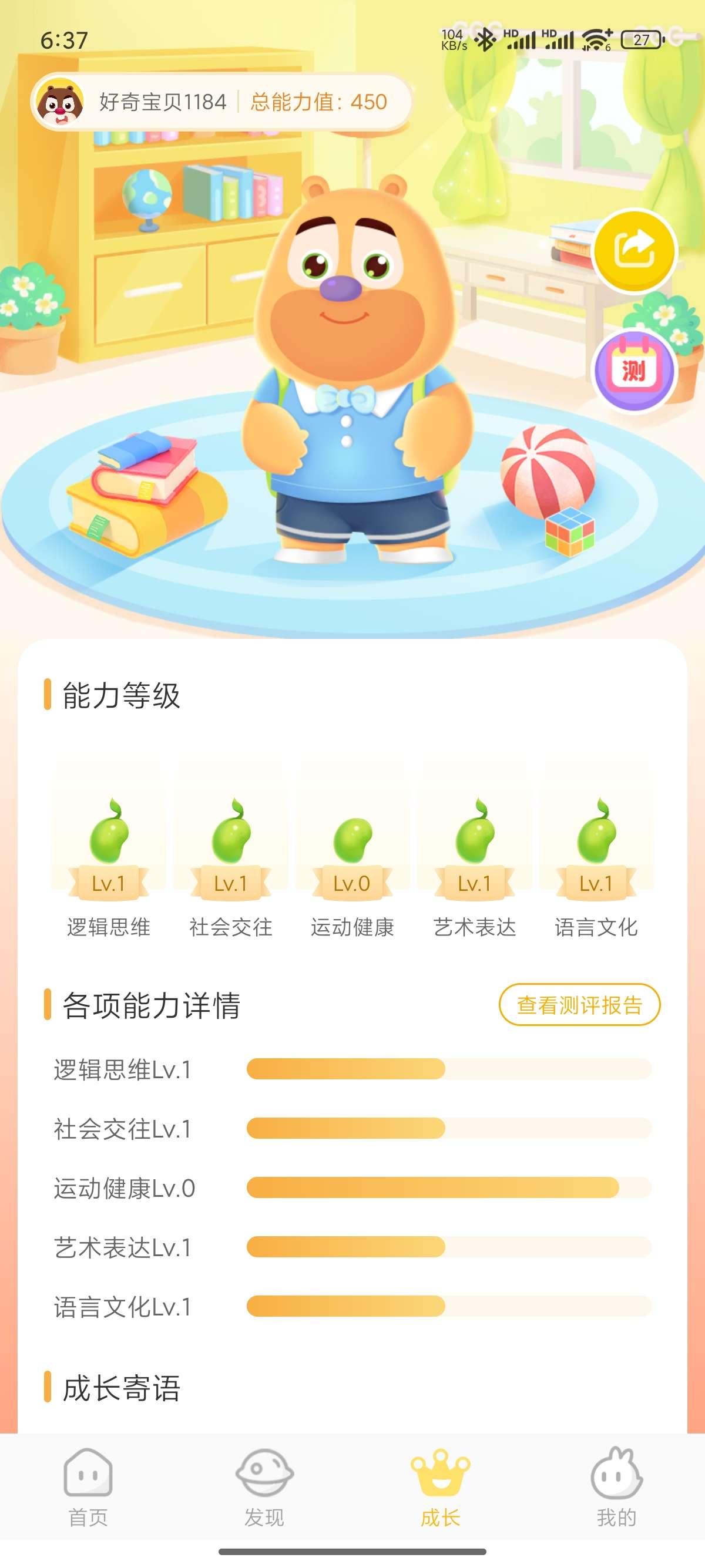Go to the 发现 discover tab
Screen dimensions: 705x1568
[264, 1486]
